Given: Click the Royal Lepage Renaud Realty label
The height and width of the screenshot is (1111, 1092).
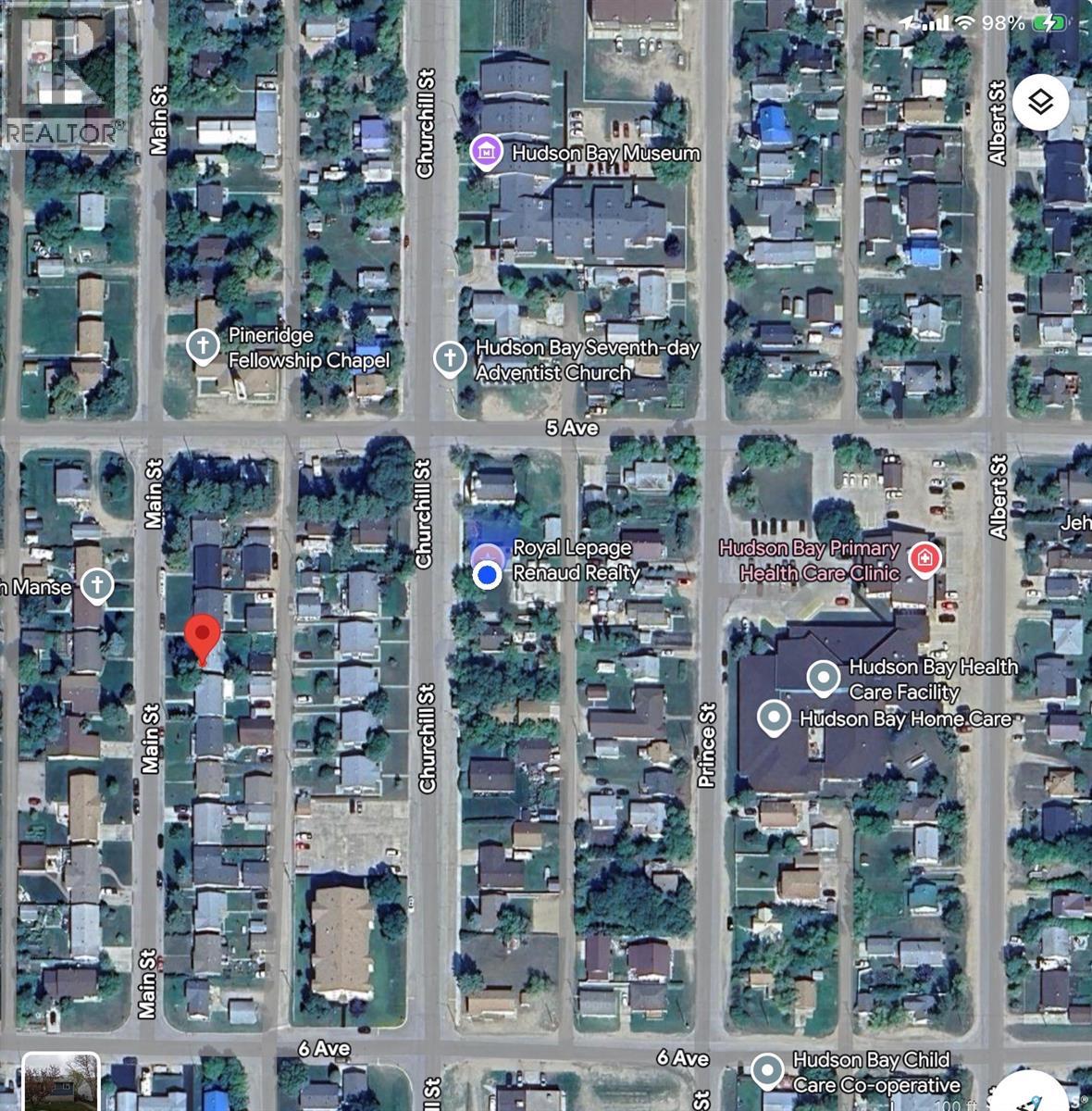Looking at the screenshot, I should tap(576, 560).
